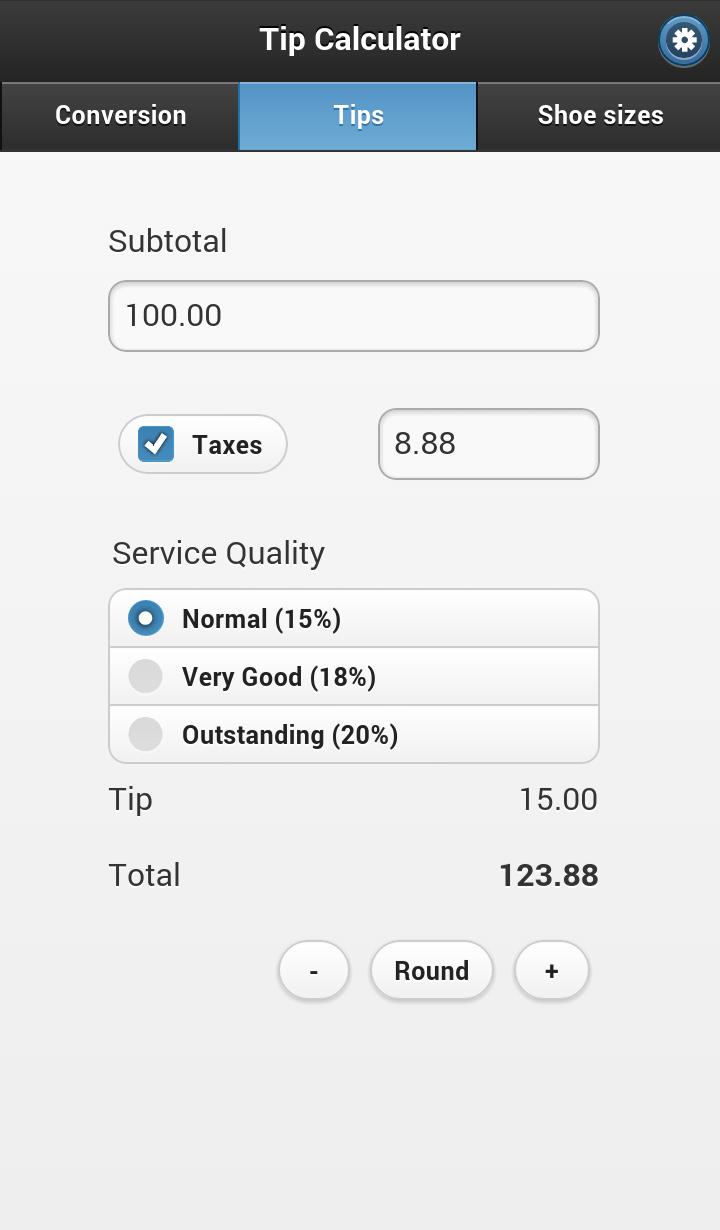Click the Service Quality heading

[218, 552]
